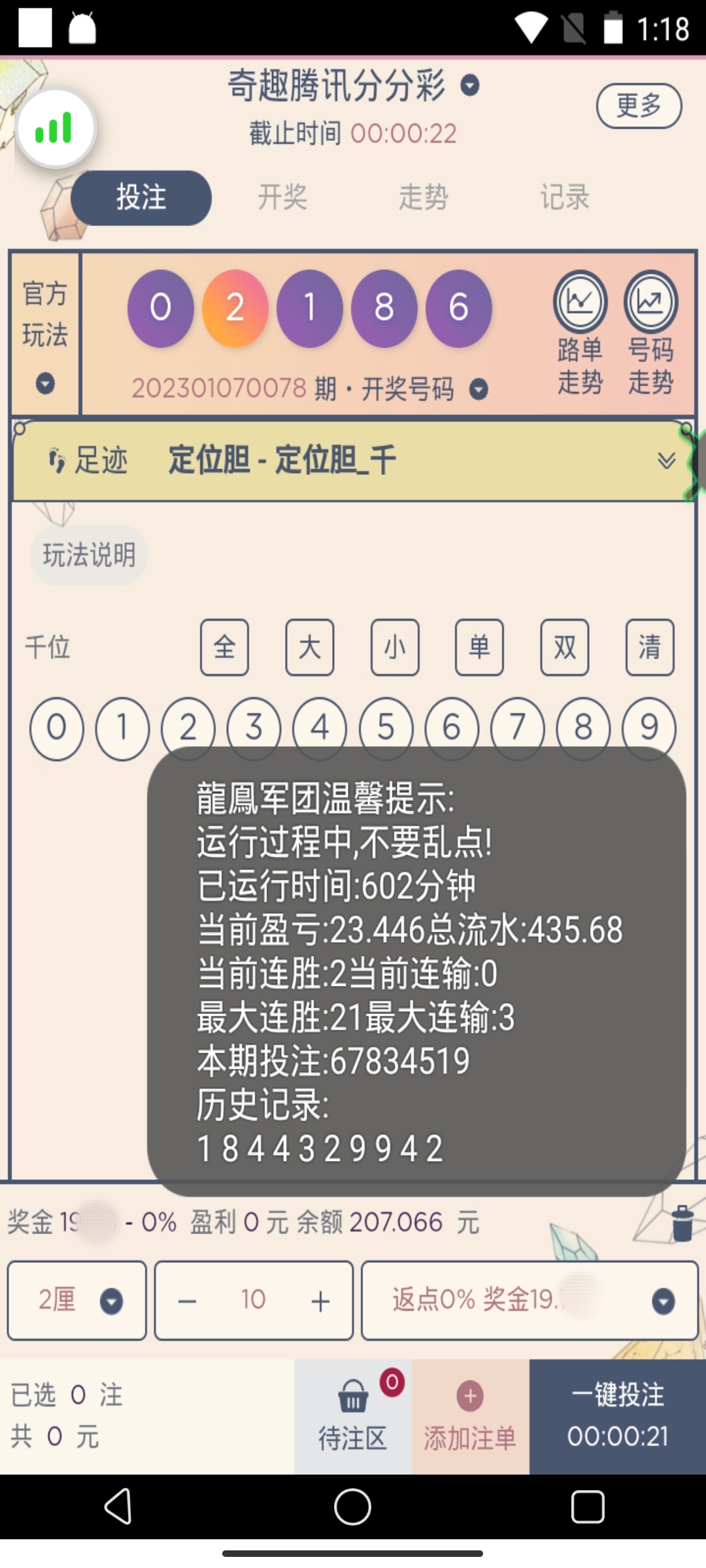Expand the 官方玩法 dropdown
This screenshot has height=1568, width=706.
pos(45,335)
